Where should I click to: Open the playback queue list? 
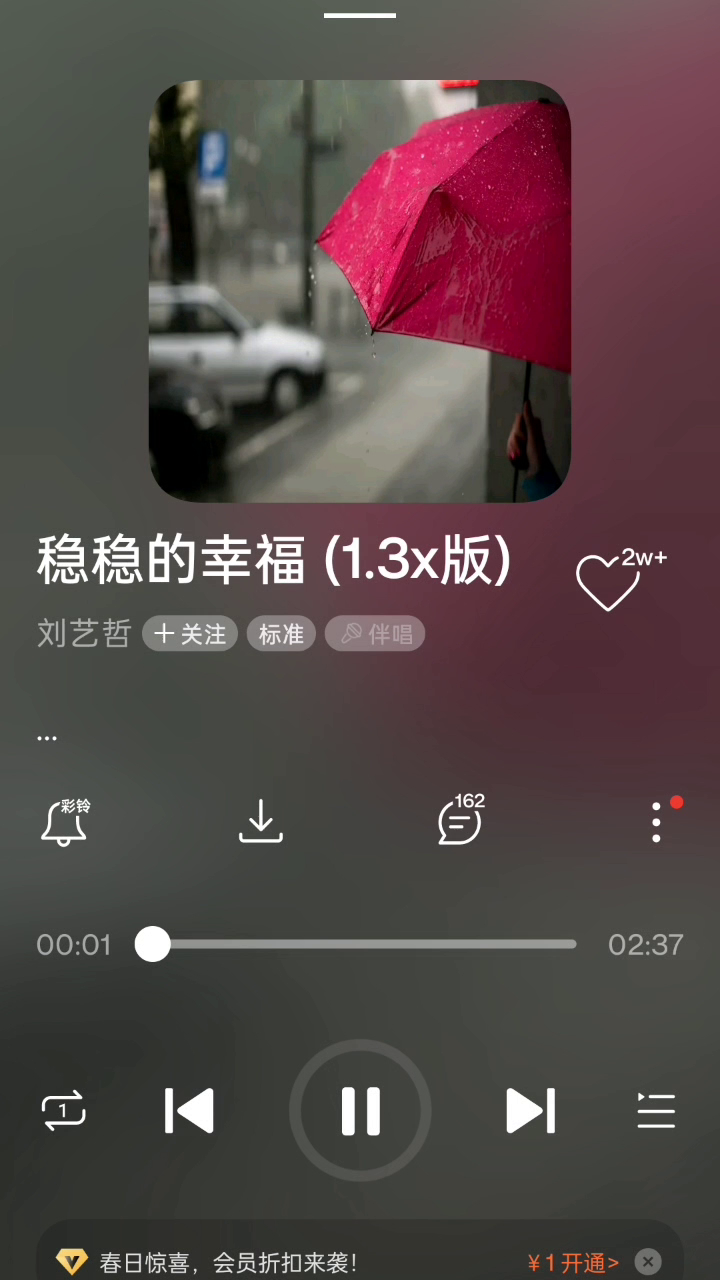[656, 1111]
